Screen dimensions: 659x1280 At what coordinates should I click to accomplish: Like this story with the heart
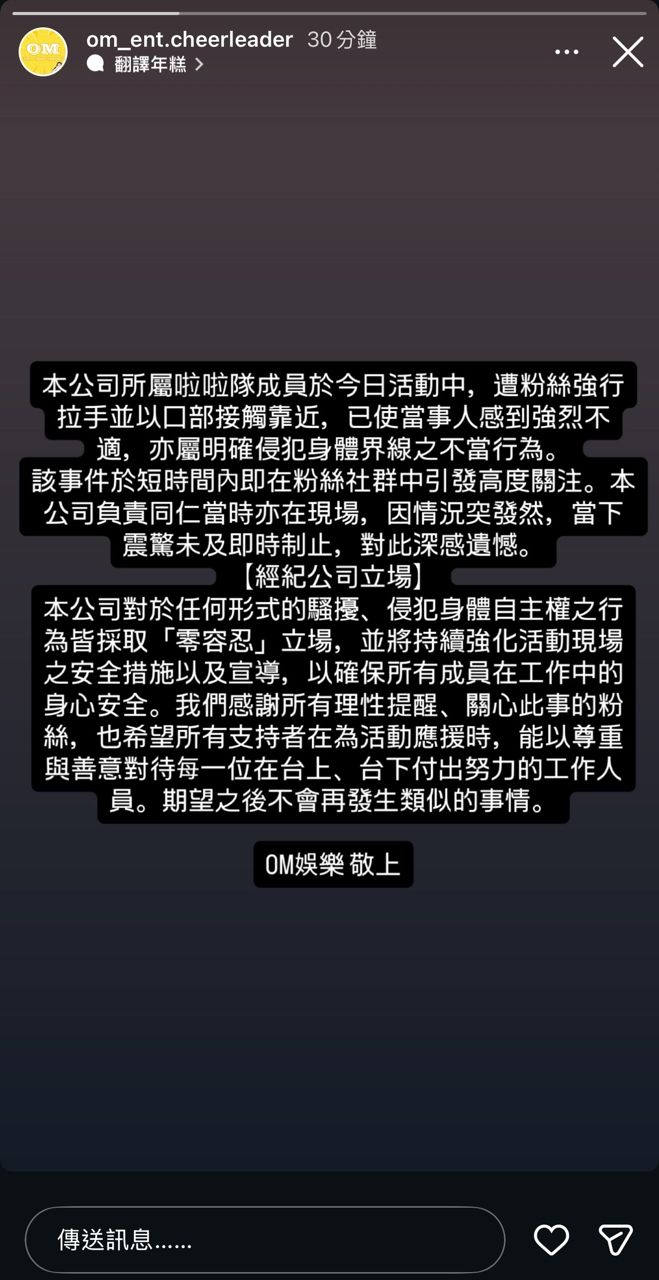point(551,1240)
